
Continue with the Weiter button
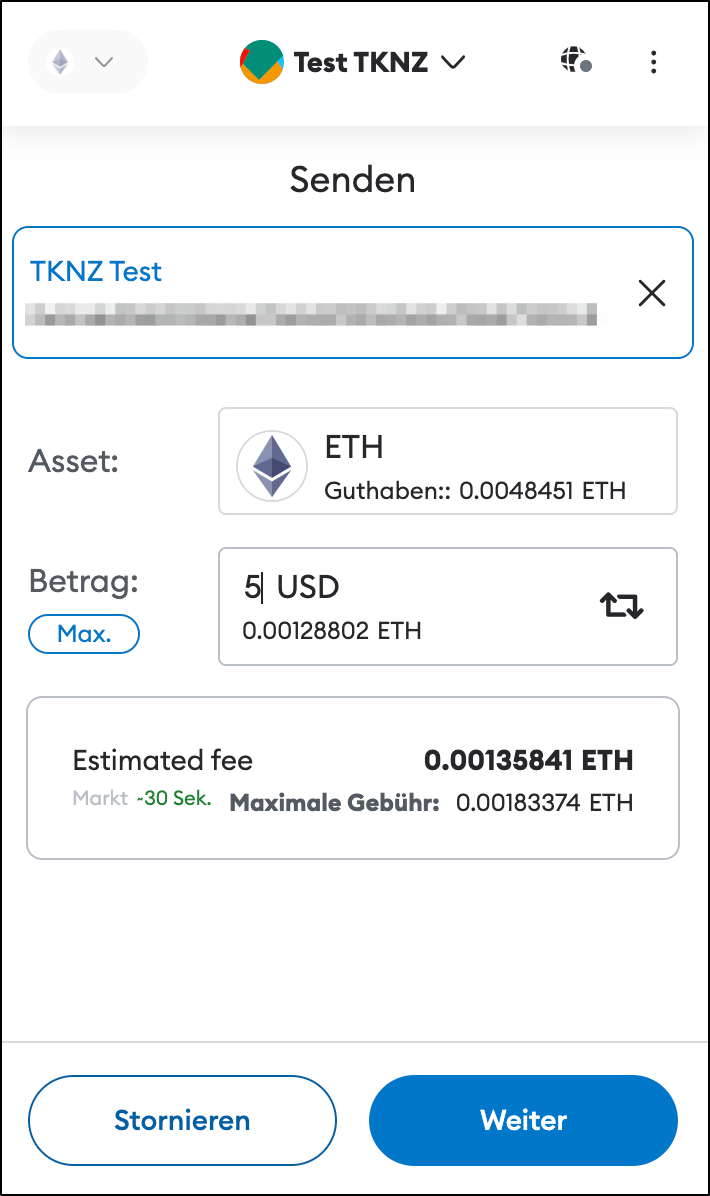(x=523, y=1120)
